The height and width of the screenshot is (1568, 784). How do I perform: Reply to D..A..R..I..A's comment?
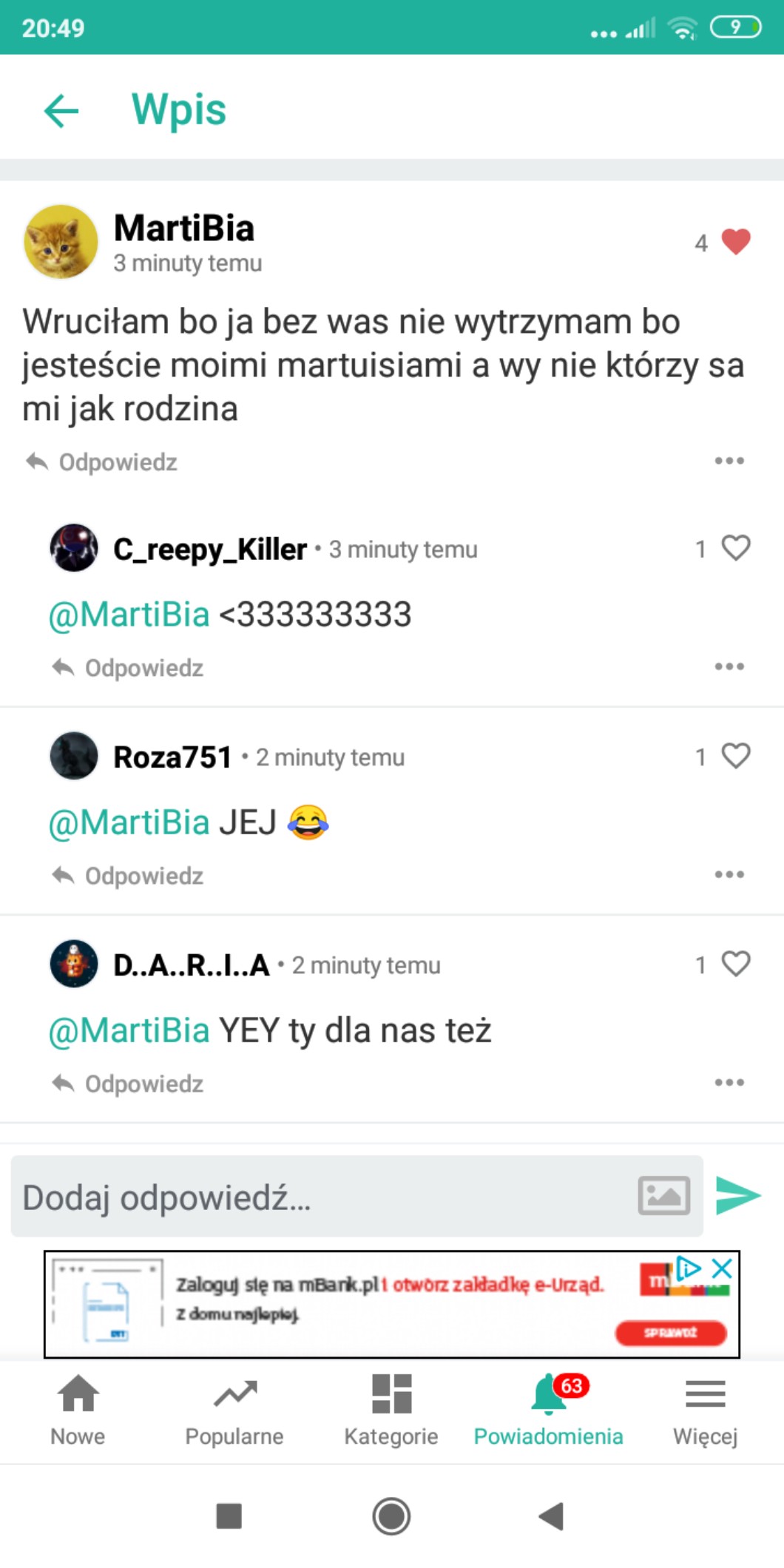tap(129, 1084)
